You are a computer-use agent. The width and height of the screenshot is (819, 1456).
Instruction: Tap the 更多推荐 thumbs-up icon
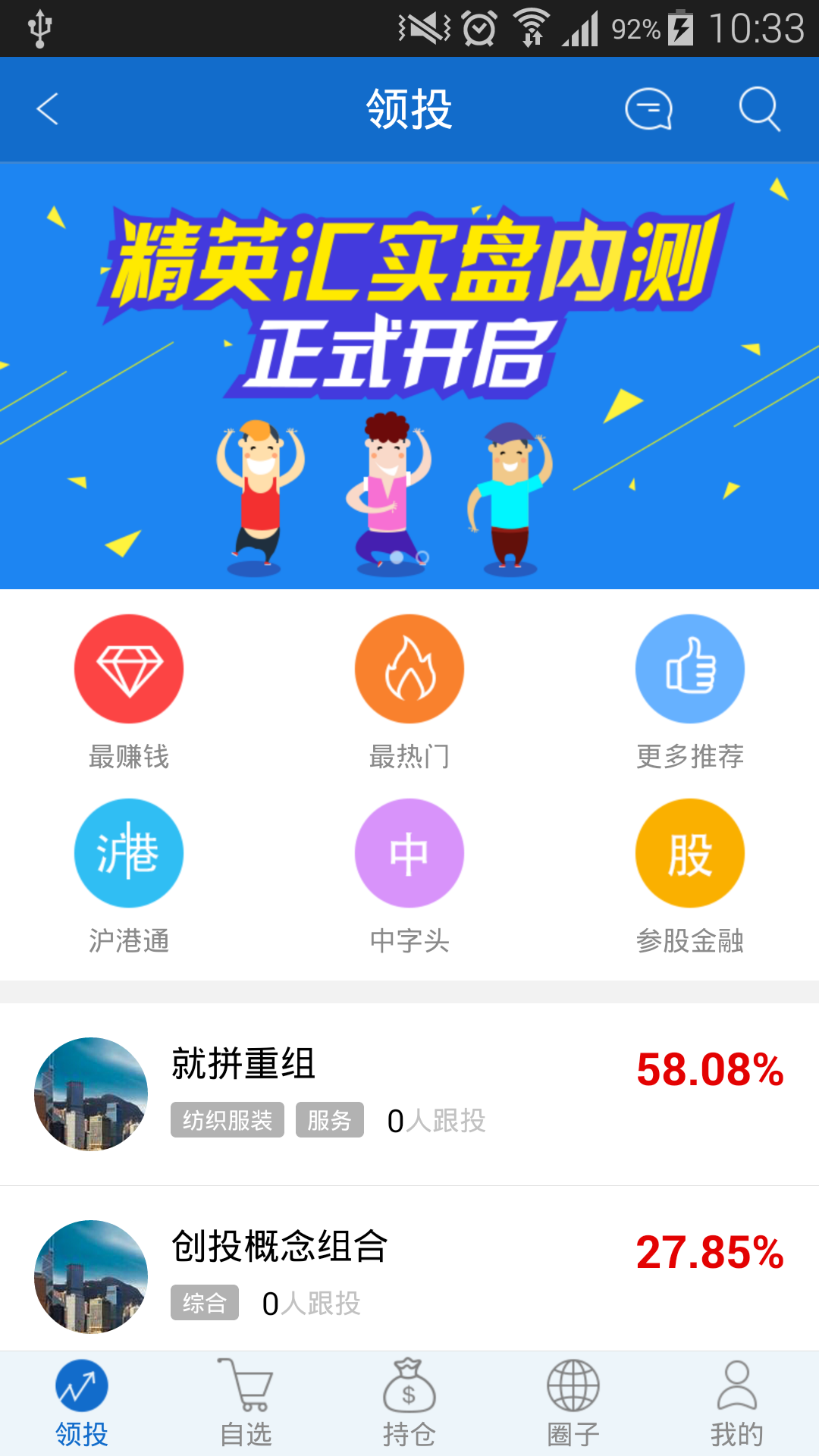coord(689,668)
